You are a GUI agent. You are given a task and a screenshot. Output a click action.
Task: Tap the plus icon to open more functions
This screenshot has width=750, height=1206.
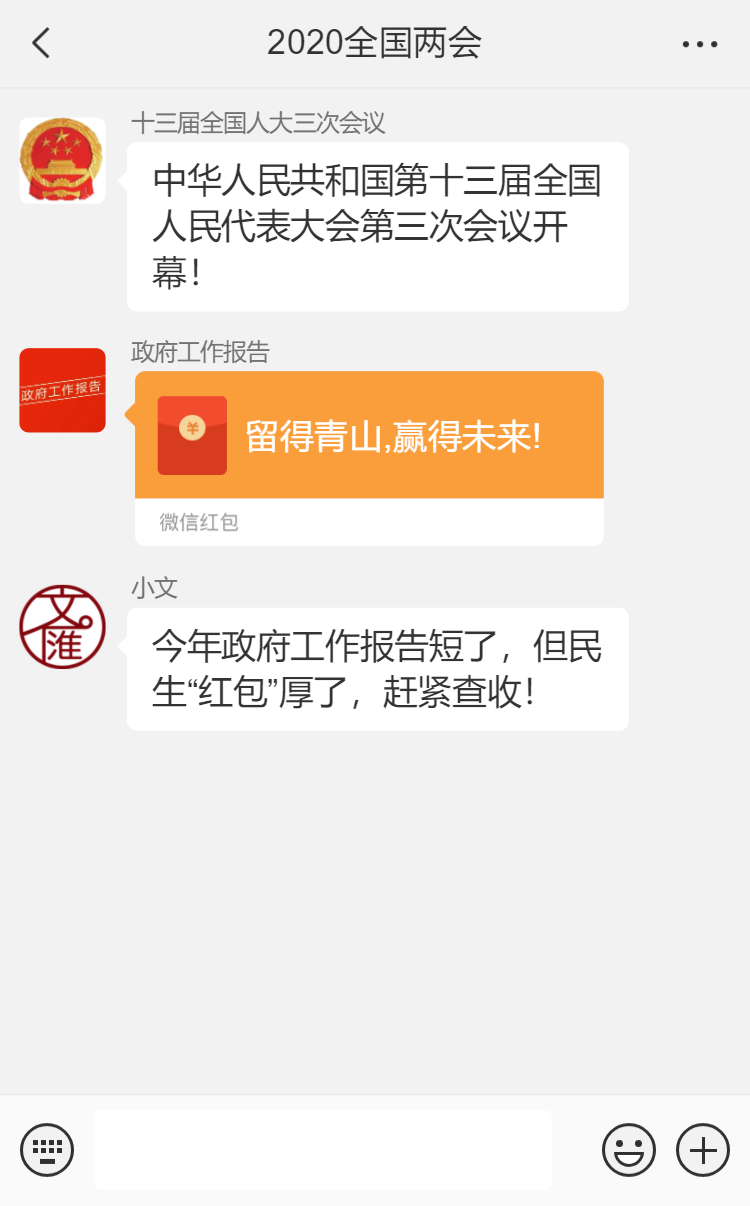701,1150
